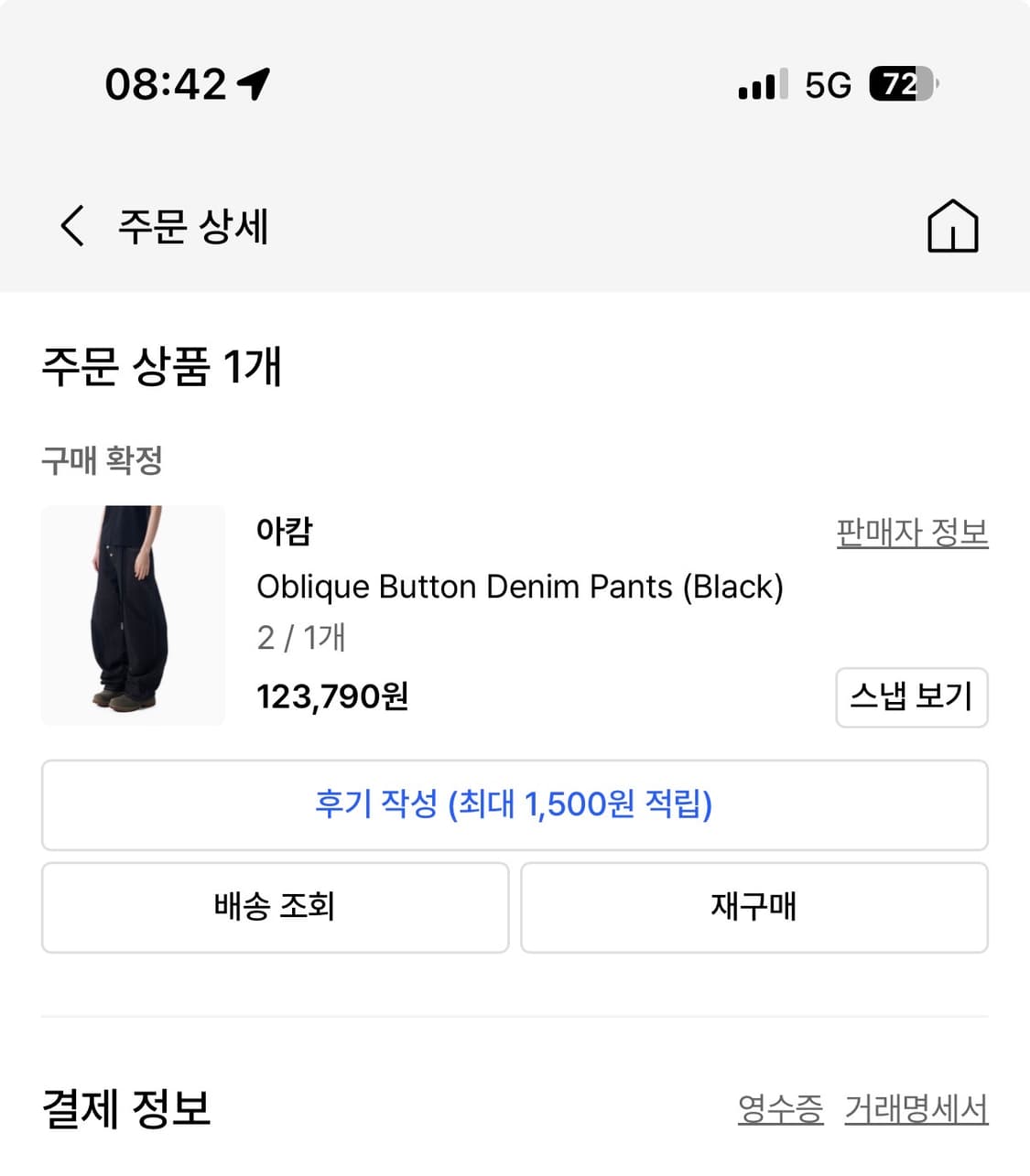The height and width of the screenshot is (1176, 1030).
Task: Tap the price 123,790원
Action: pos(330,697)
